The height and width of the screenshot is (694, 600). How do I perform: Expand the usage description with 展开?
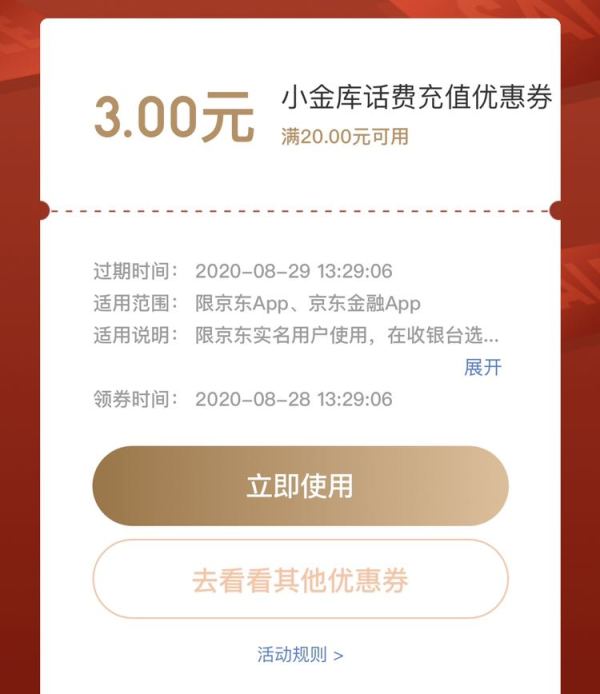pos(482,367)
